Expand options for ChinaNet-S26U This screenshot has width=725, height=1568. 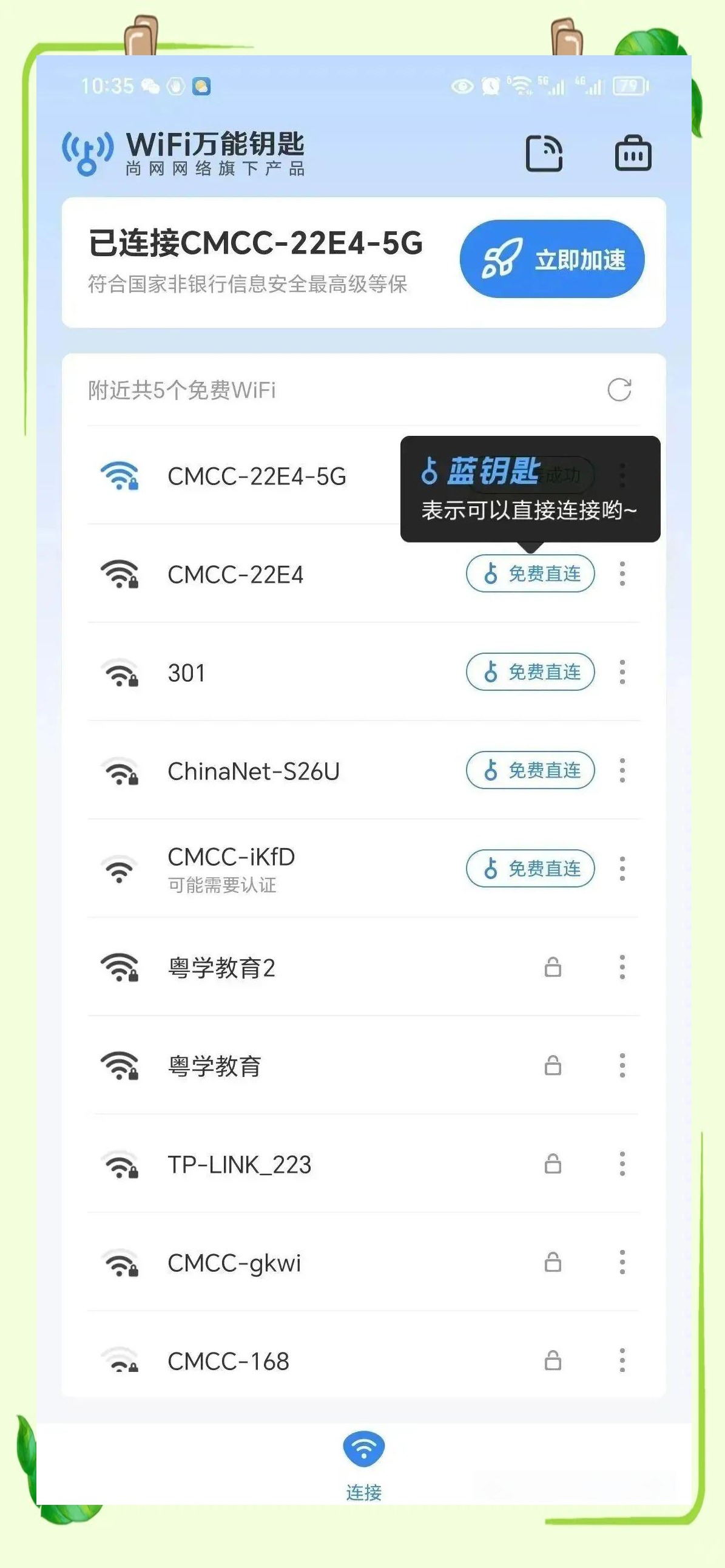[622, 771]
